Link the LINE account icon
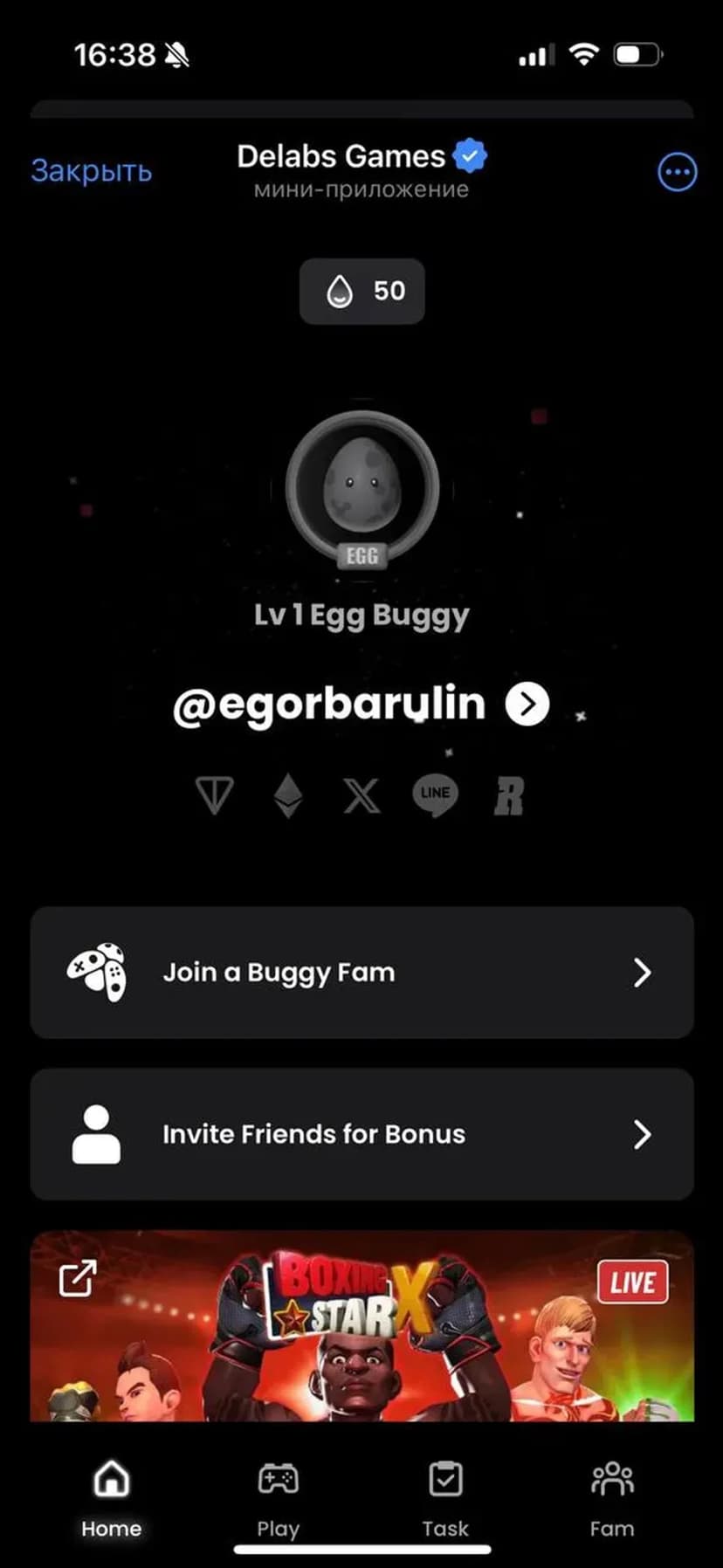Screen dimensions: 723x1568 (x=435, y=794)
